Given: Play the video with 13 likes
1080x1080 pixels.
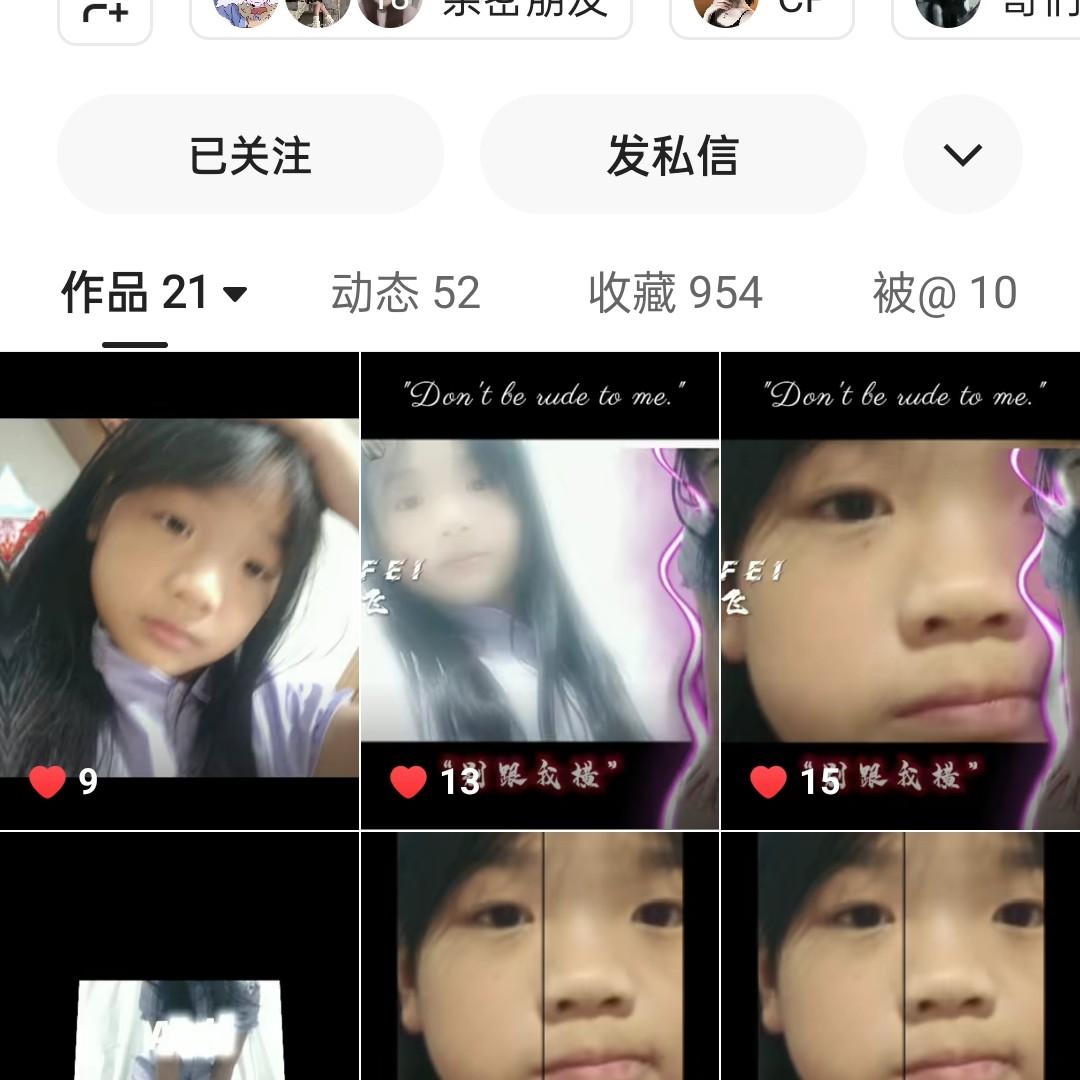Looking at the screenshot, I should [539, 592].
